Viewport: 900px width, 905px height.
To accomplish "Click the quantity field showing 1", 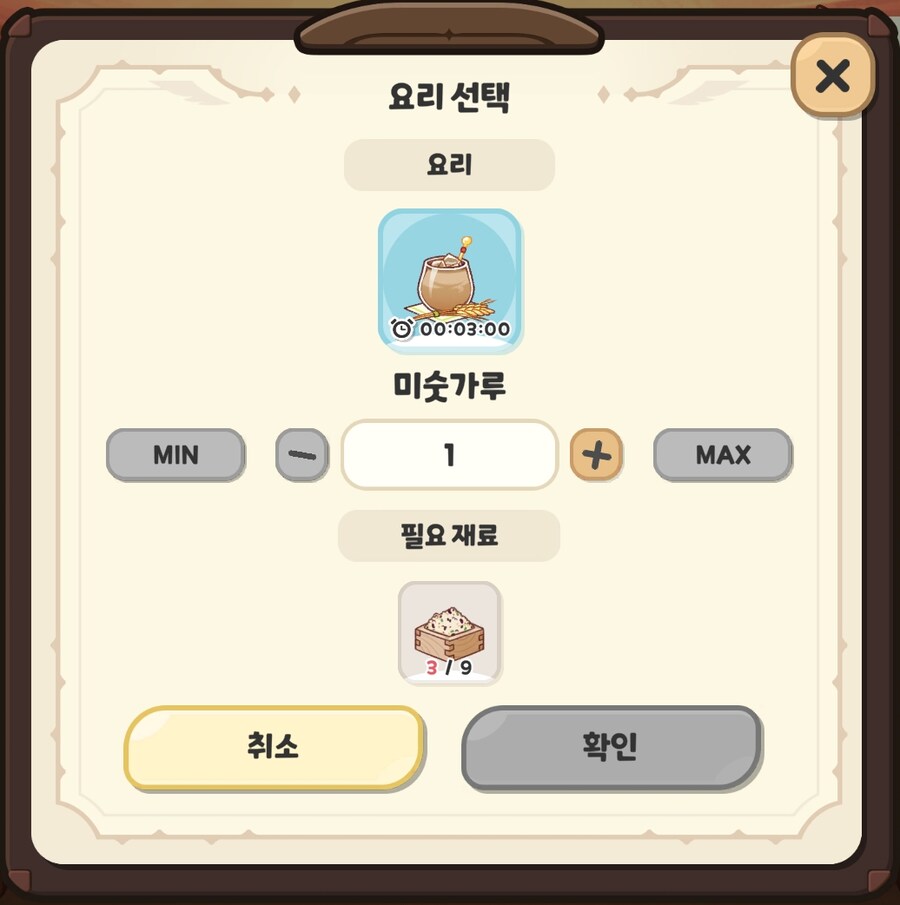I will pyautogui.click(x=448, y=455).
